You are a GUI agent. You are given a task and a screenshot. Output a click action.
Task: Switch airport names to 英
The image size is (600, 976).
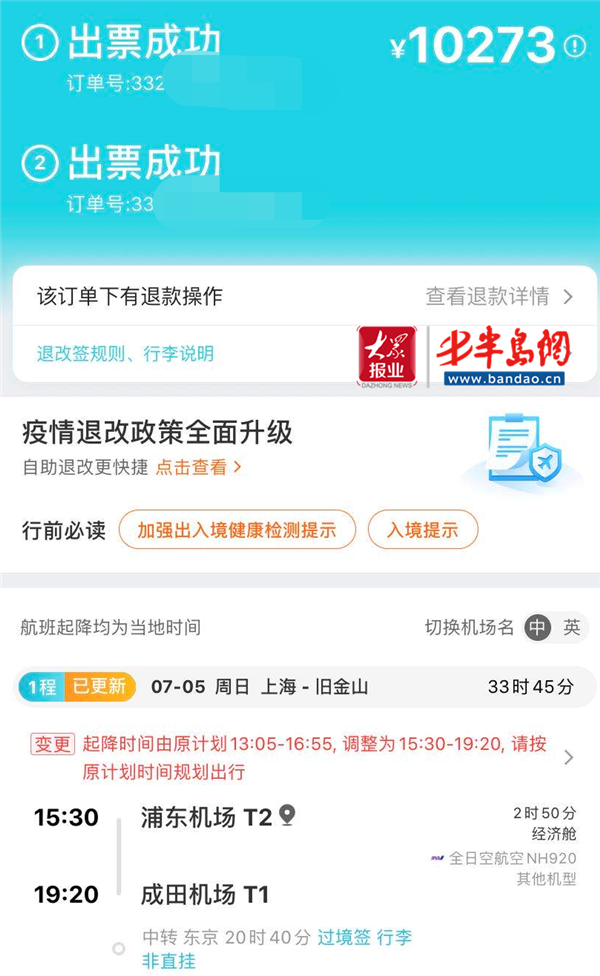(571, 627)
